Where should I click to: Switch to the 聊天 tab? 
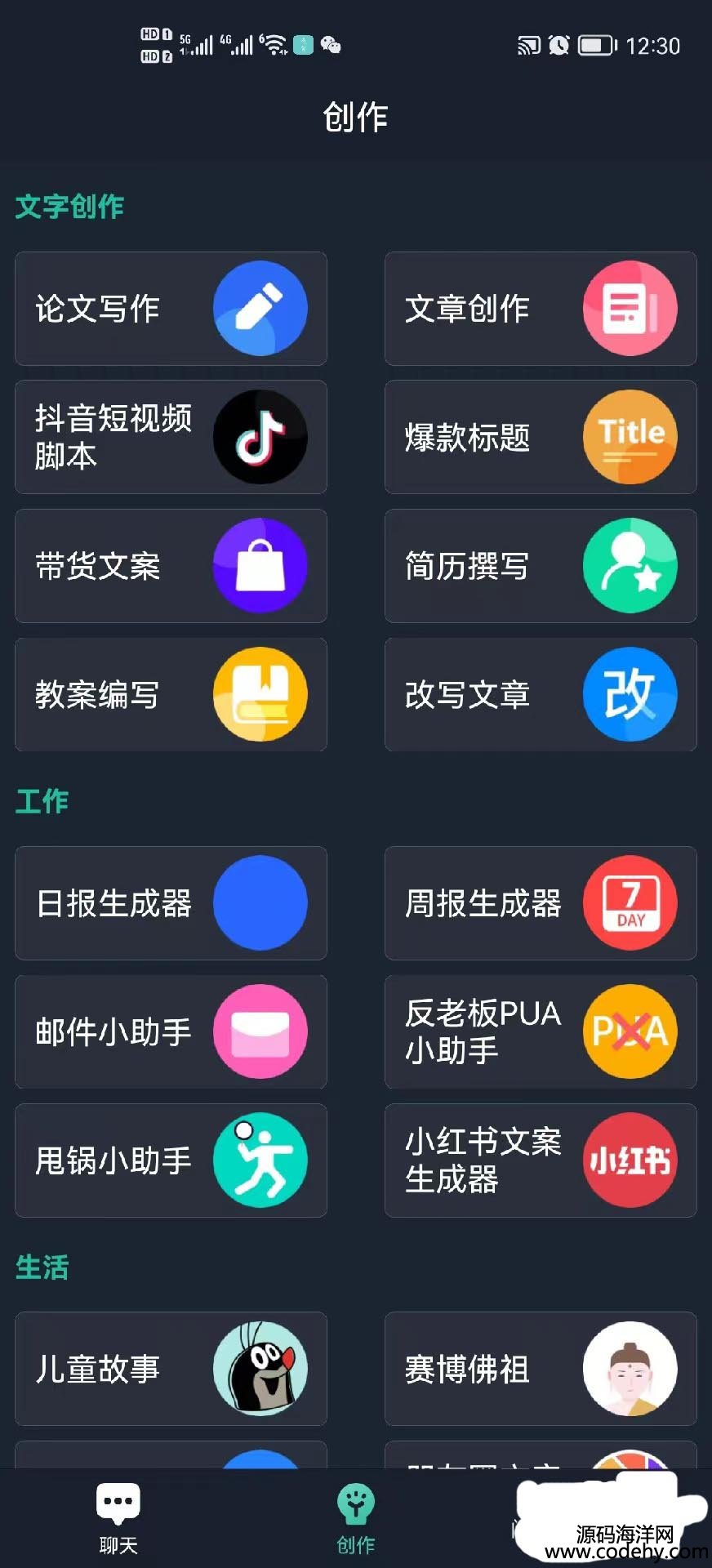click(x=118, y=1517)
